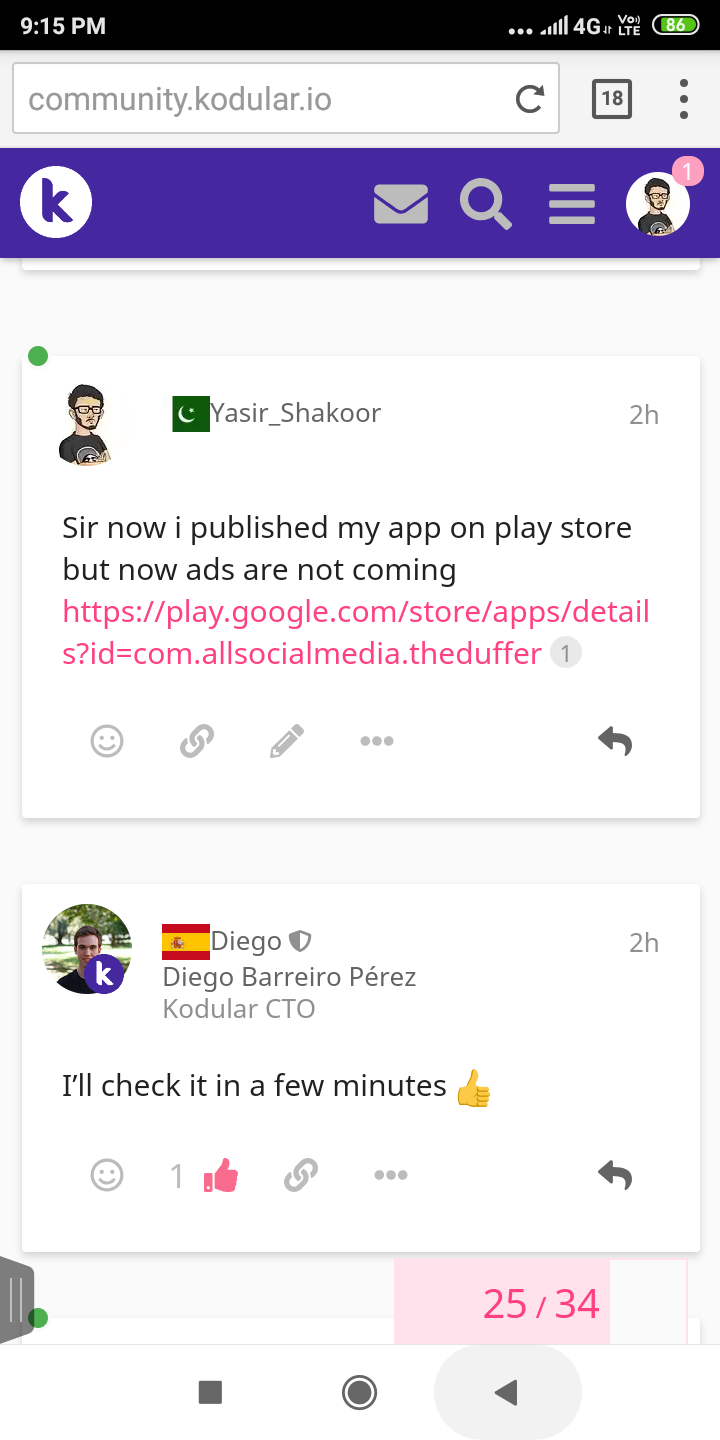
Task: Open the forum search
Action: coord(486,204)
